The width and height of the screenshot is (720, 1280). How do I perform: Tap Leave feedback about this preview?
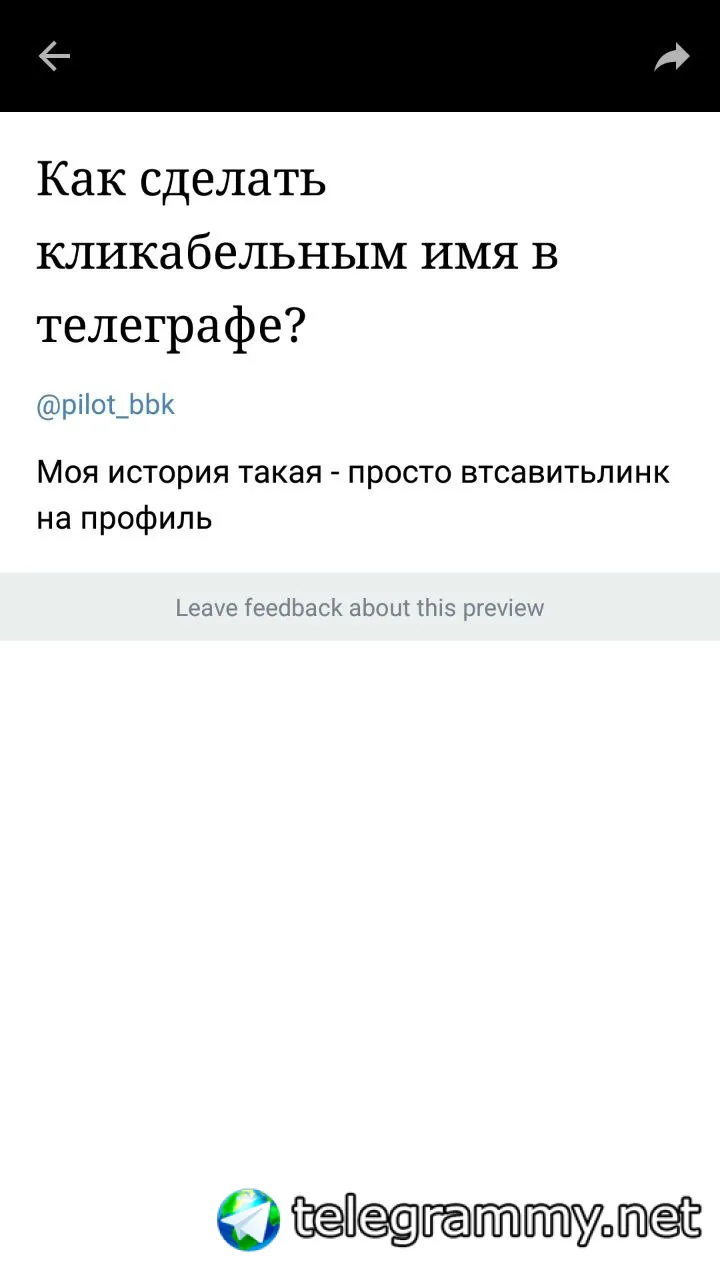pyautogui.click(x=360, y=607)
